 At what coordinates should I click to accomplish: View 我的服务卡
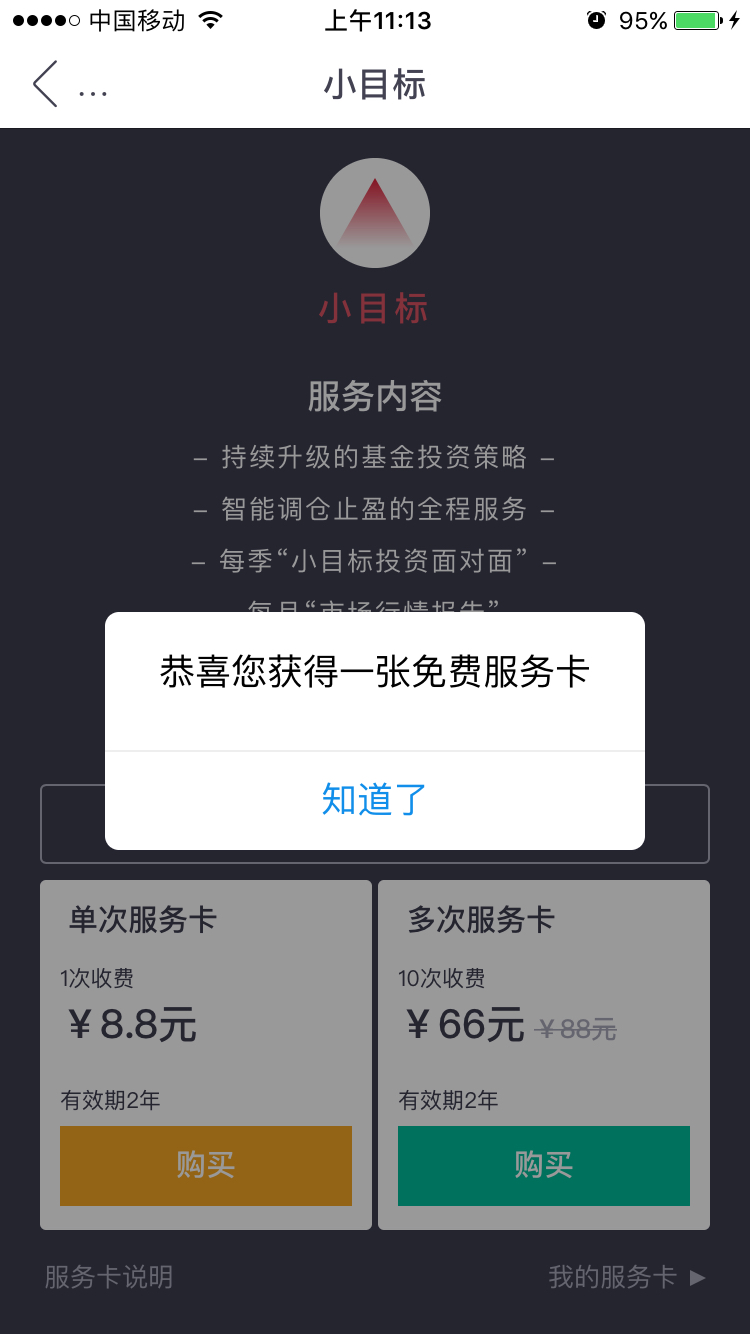(x=627, y=1277)
